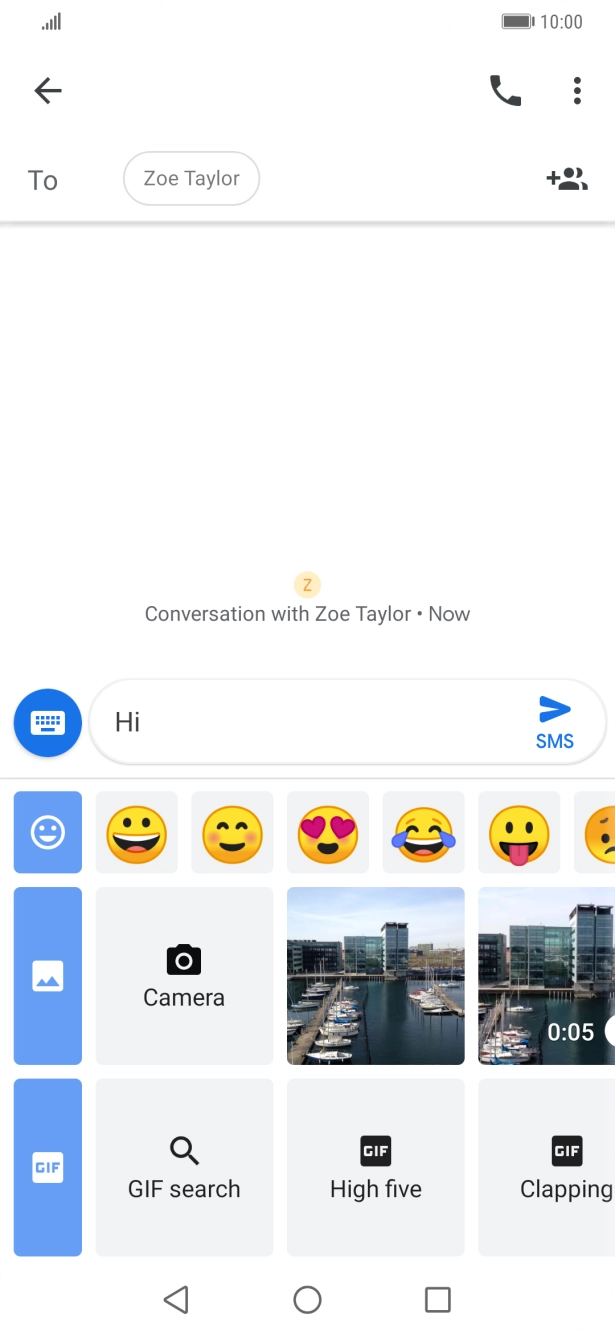The height and width of the screenshot is (1334, 615).
Task: Select the Zoe Taylor recipient chip
Action: (x=191, y=179)
